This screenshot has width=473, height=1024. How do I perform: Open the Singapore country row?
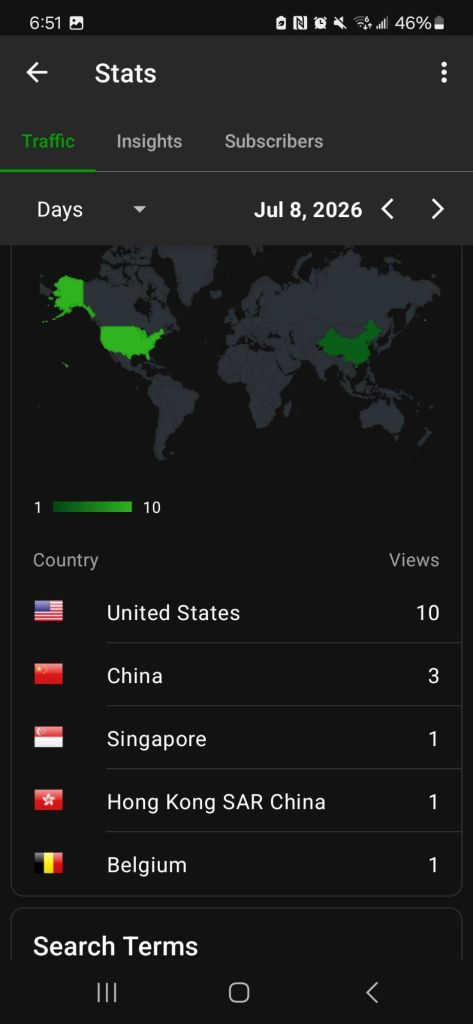pos(236,738)
